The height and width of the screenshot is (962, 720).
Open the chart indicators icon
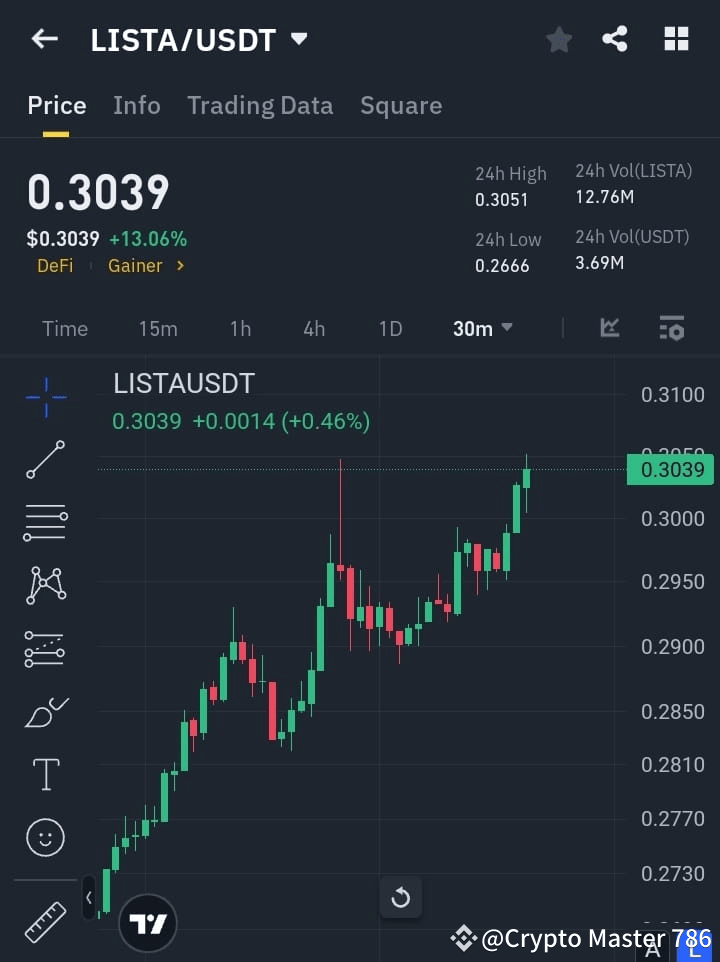point(610,328)
